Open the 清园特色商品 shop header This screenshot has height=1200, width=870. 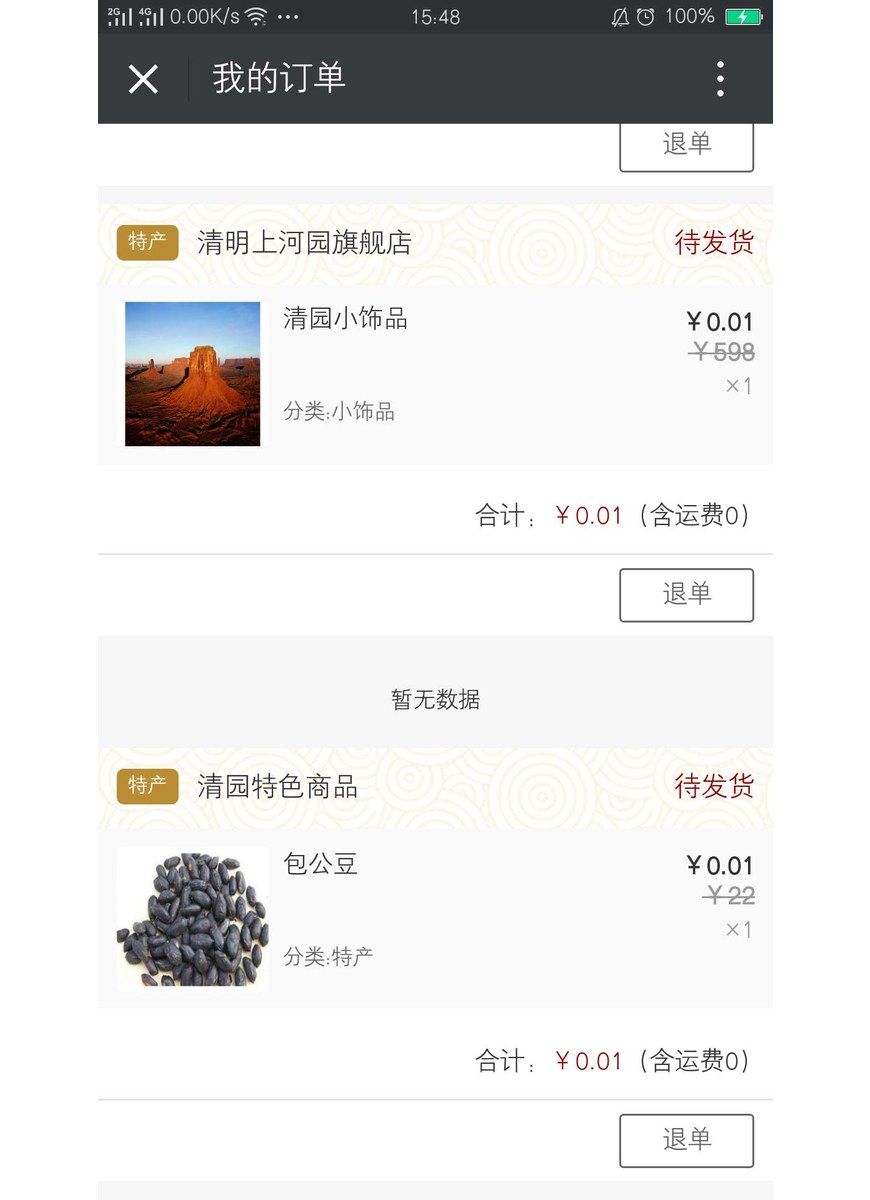[277, 787]
